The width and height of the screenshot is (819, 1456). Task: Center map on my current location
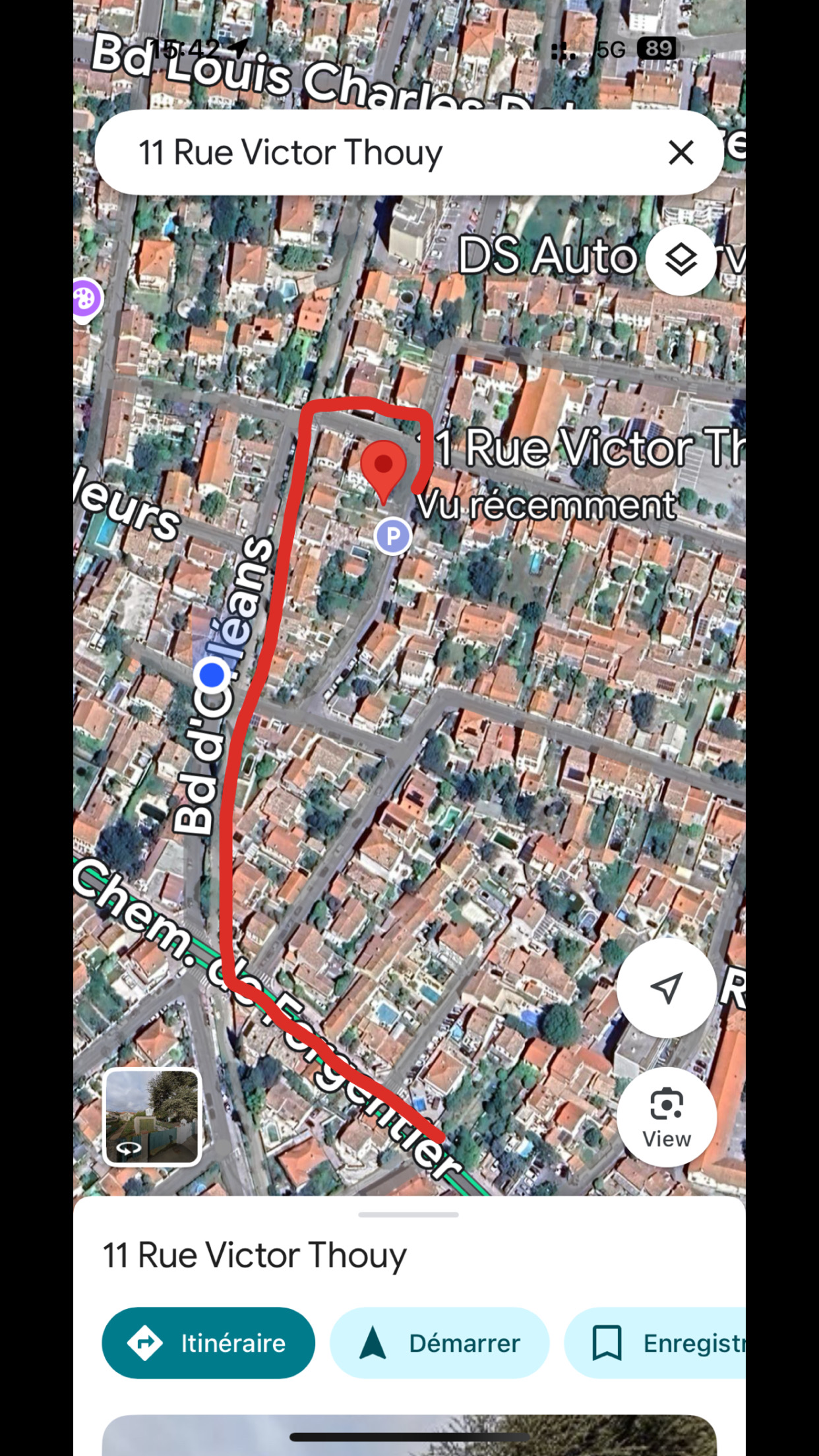666,987
